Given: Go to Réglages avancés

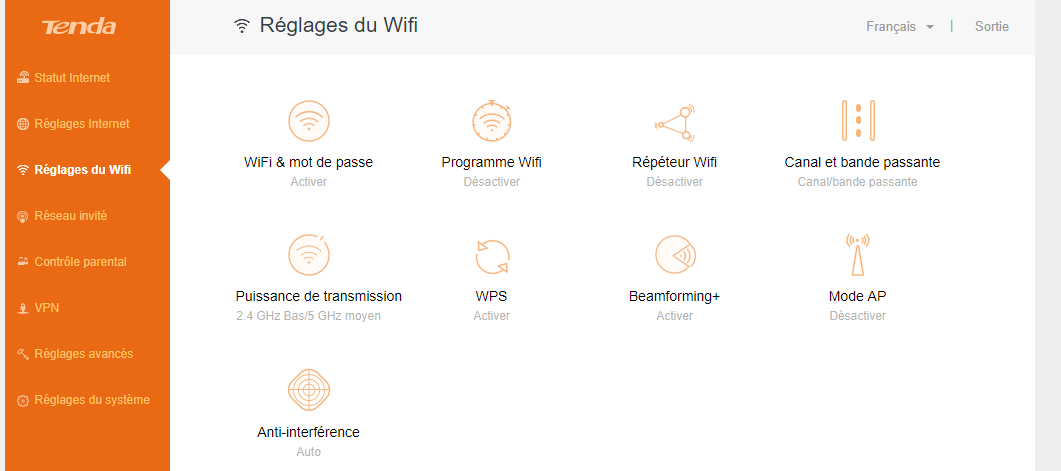Looking at the screenshot, I should 83,354.
